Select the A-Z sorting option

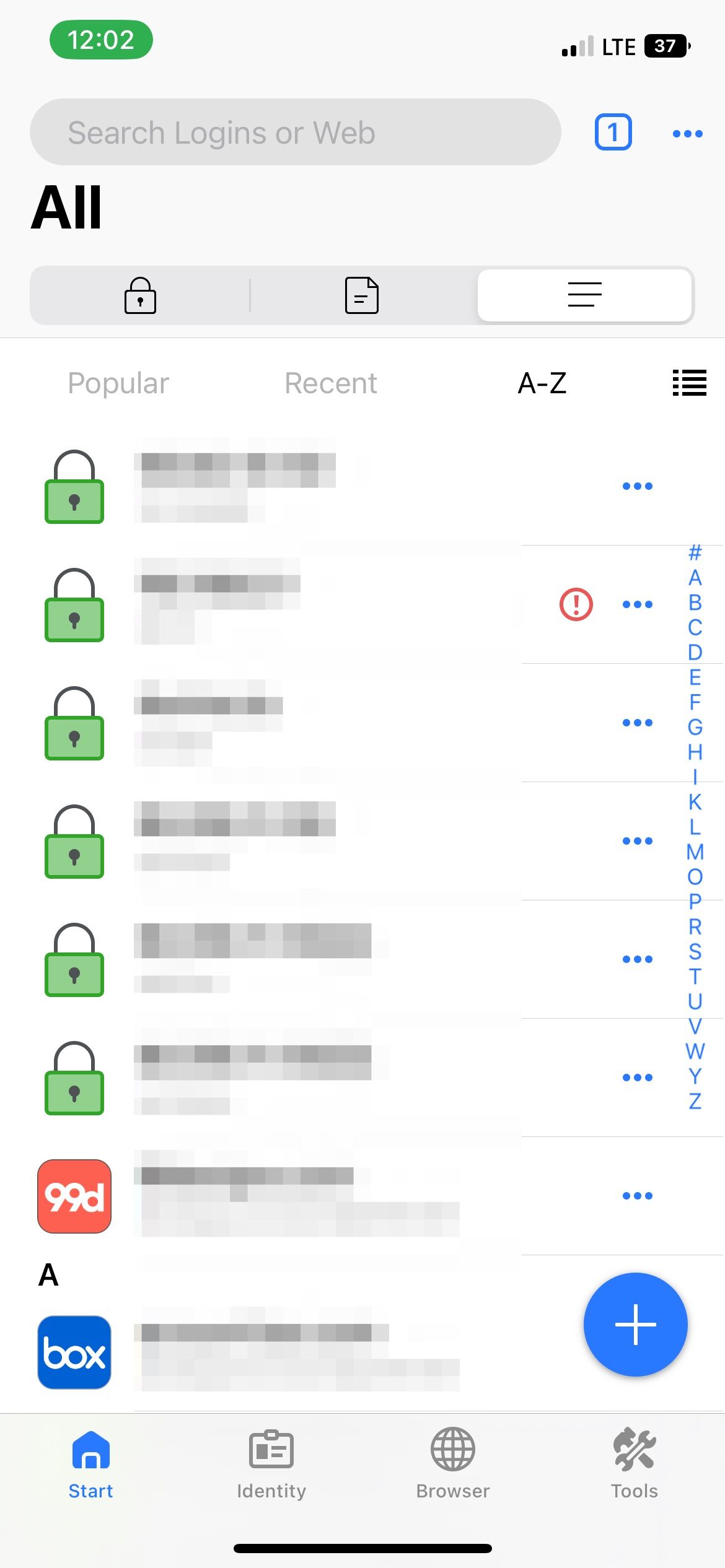pos(542,383)
